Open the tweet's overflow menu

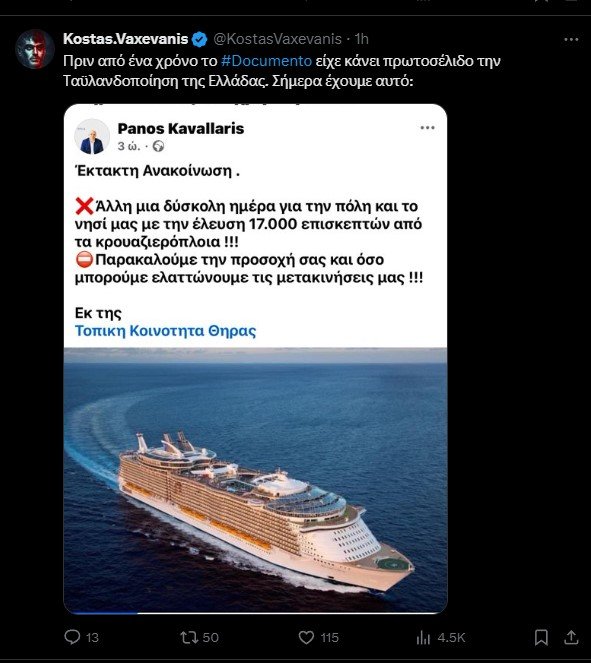click(571, 40)
